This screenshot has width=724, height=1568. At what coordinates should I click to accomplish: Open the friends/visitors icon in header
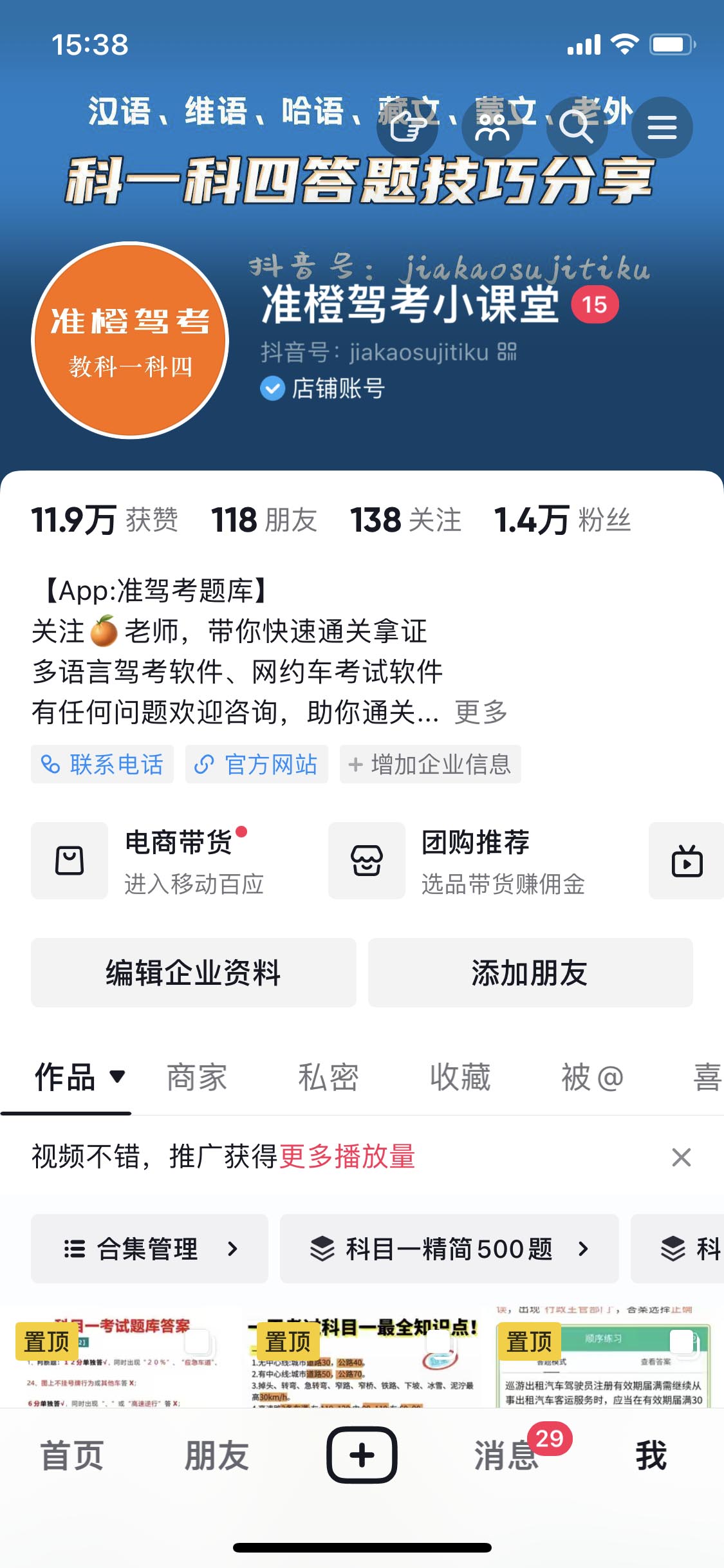(492, 127)
